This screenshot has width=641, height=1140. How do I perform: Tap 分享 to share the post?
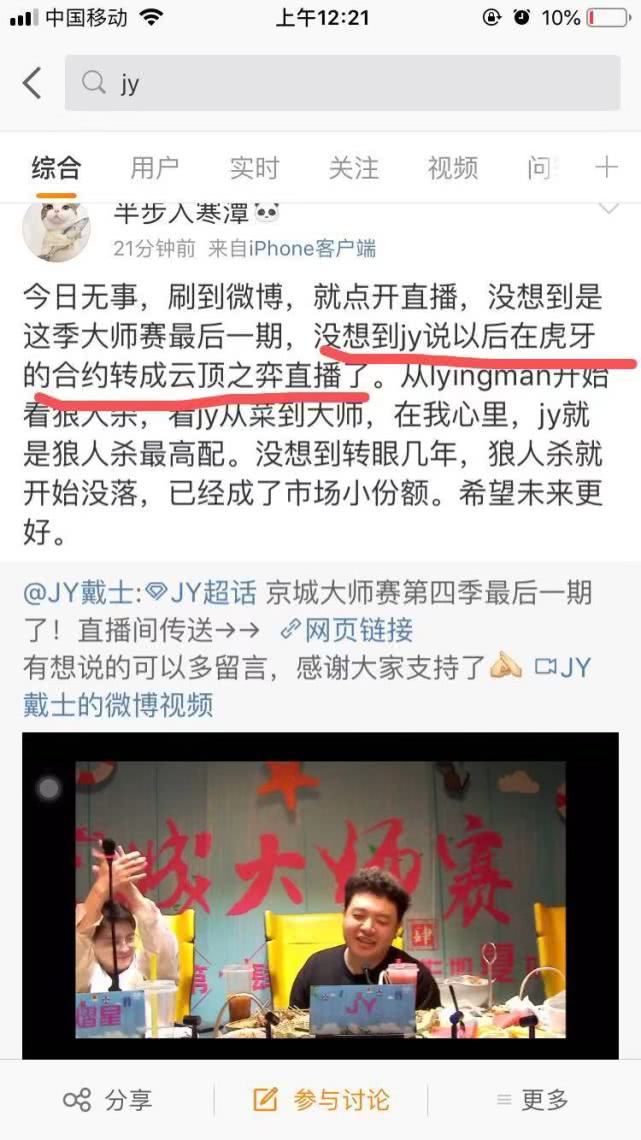[108, 1100]
